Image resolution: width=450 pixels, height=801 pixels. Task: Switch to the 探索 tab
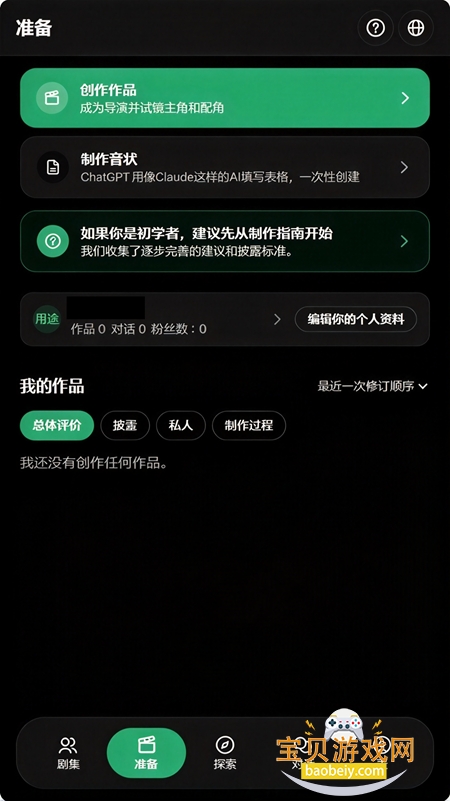pos(225,753)
